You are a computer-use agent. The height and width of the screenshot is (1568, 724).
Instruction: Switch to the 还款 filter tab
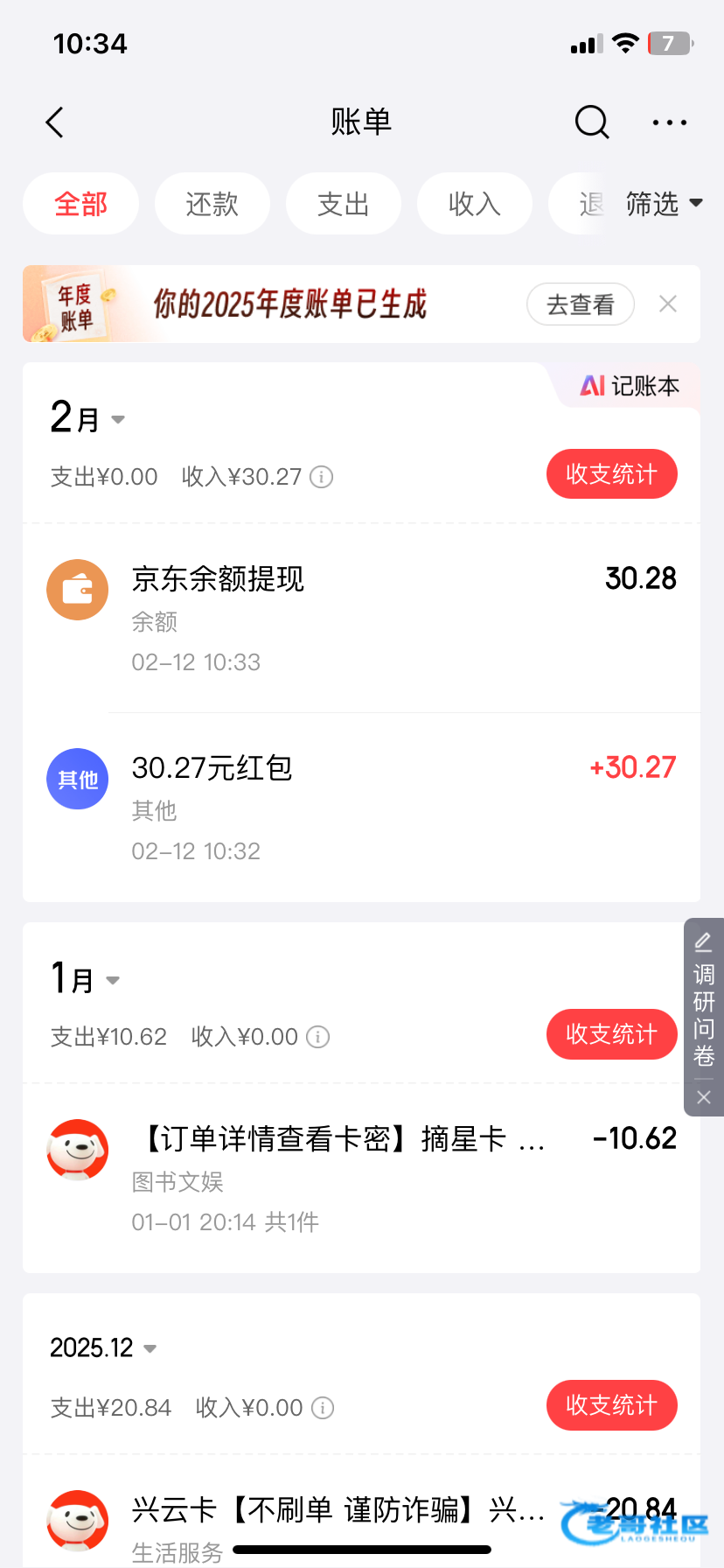[212, 204]
